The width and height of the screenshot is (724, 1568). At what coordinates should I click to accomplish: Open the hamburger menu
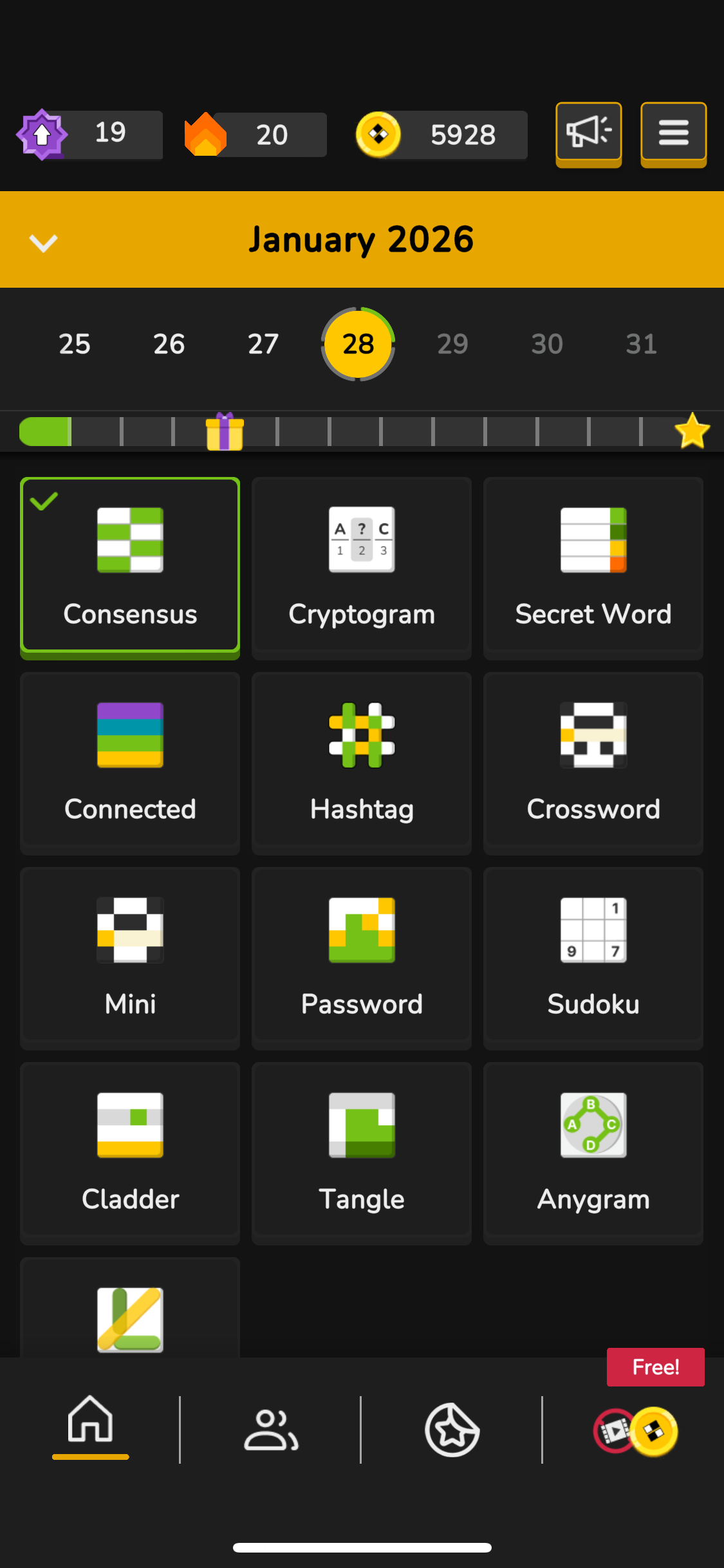[x=673, y=133]
